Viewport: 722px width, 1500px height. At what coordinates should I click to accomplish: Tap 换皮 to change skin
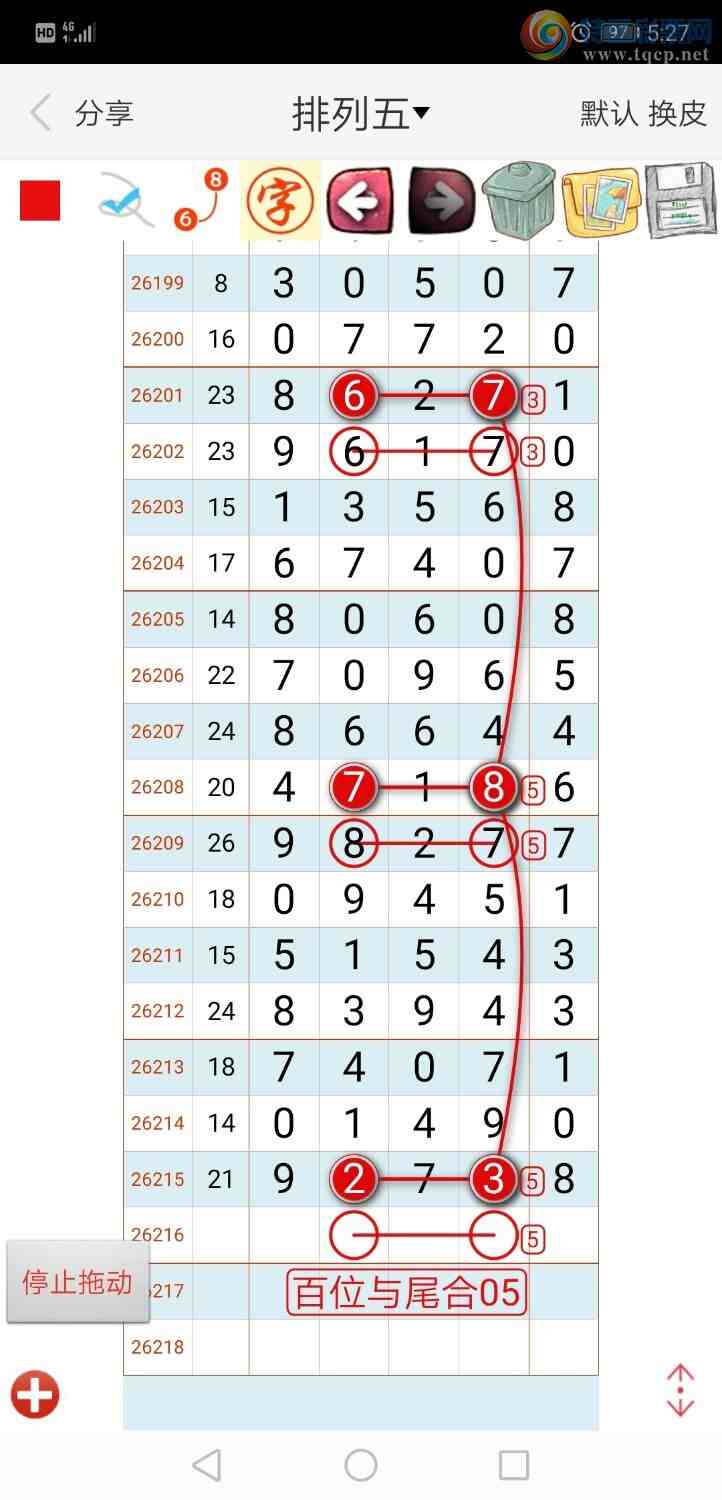pos(678,113)
